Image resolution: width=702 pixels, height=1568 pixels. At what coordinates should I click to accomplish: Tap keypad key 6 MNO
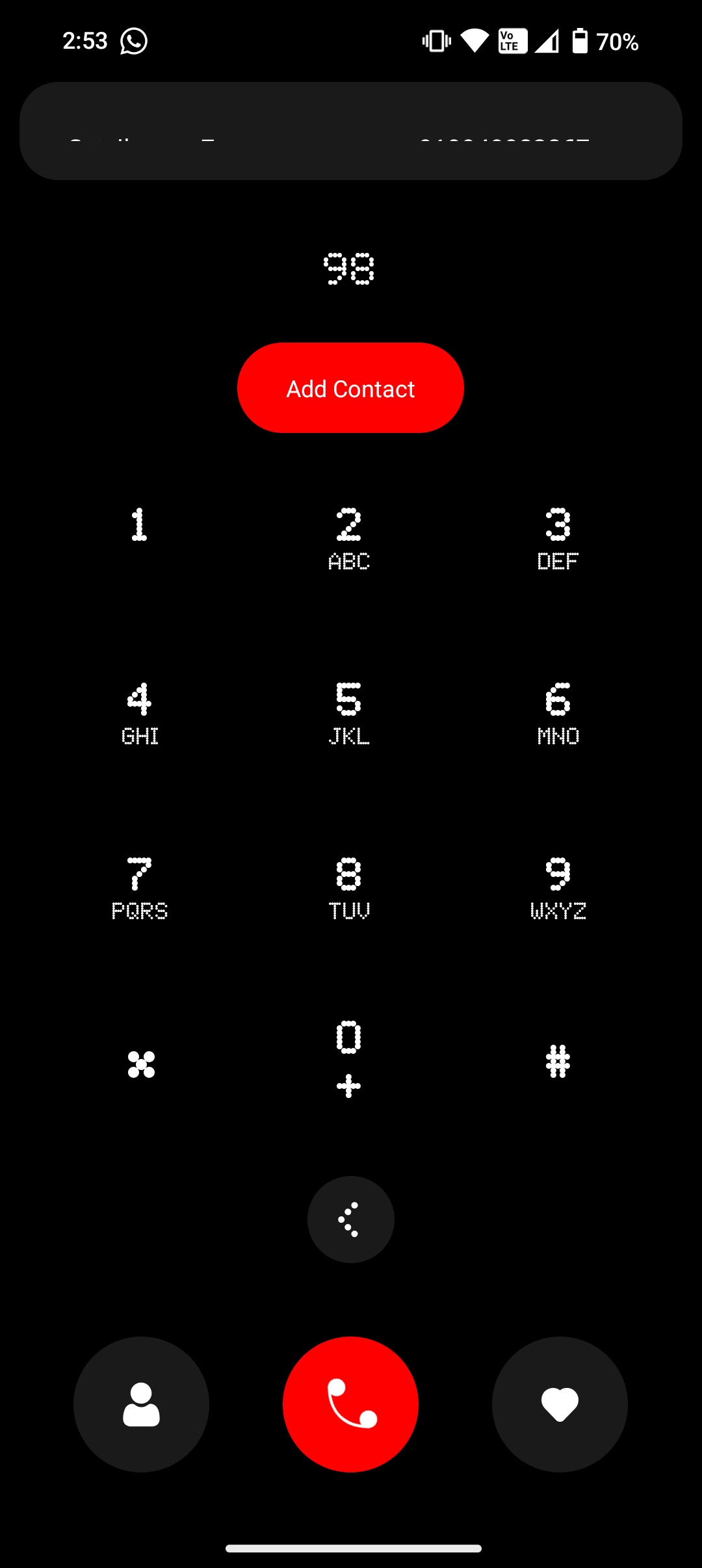tap(558, 713)
